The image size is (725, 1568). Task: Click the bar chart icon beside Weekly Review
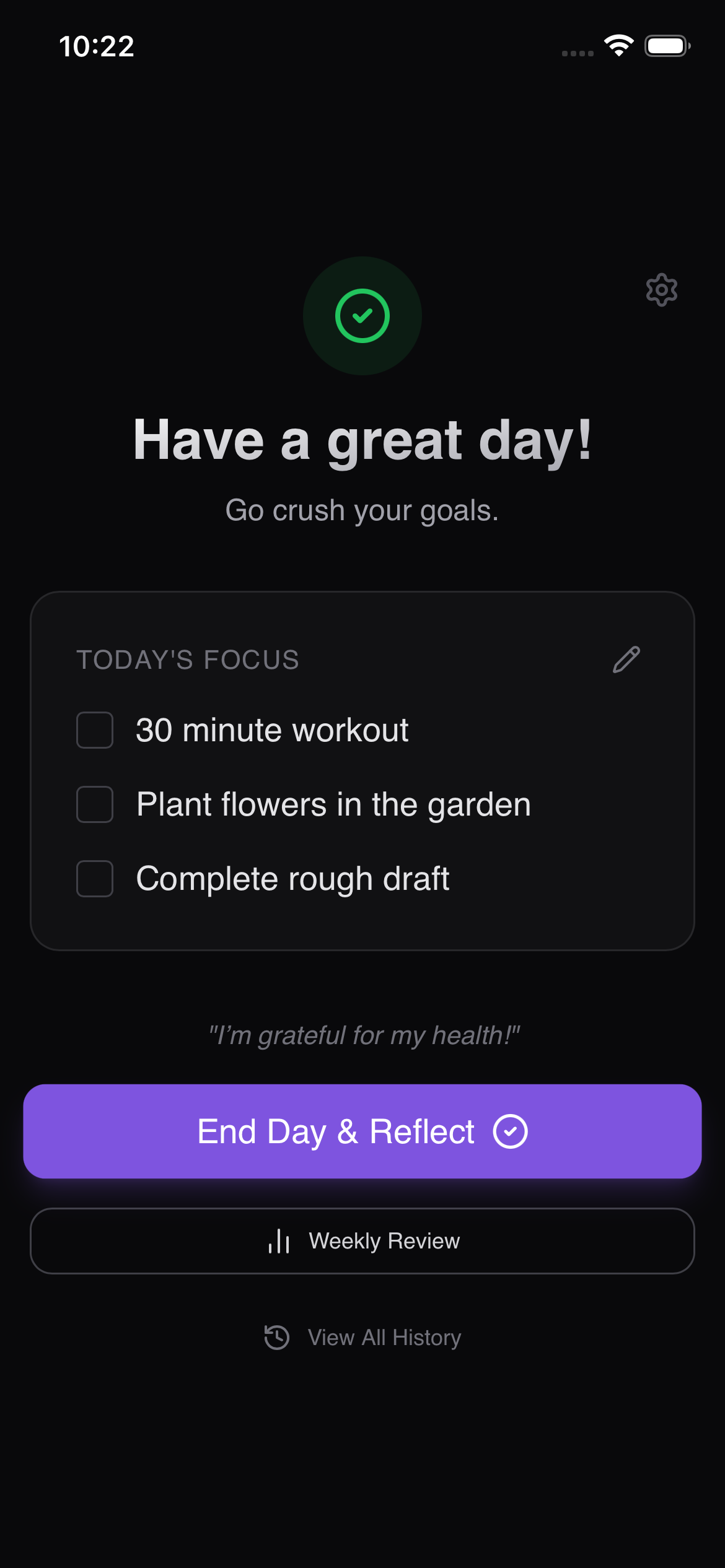coord(279,1240)
